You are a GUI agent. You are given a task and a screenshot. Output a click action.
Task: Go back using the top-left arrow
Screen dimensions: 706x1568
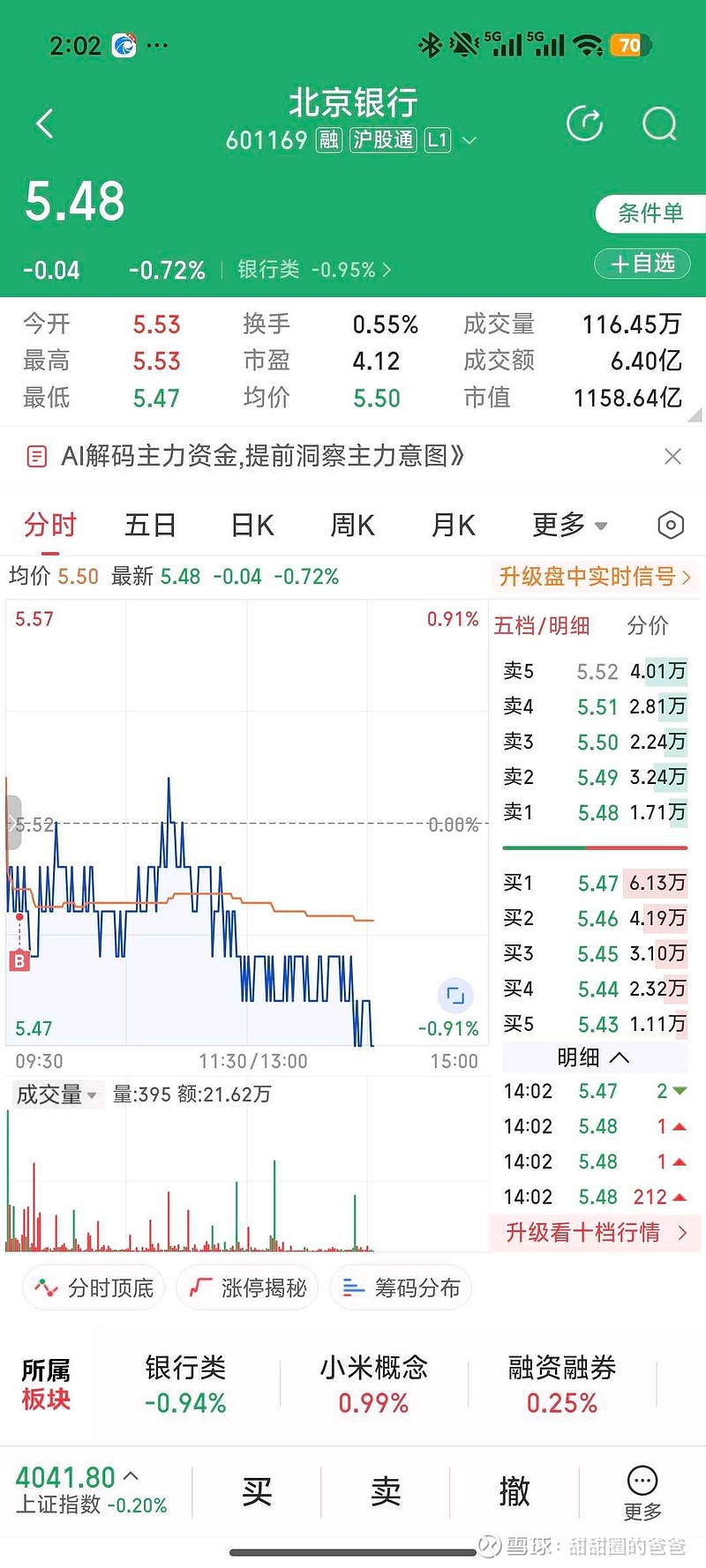(x=45, y=124)
